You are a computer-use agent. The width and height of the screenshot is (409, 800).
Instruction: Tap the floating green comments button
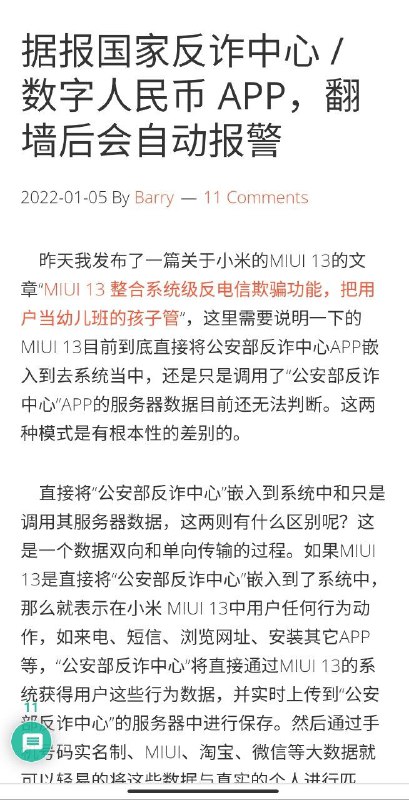pyautogui.click(x=31, y=742)
